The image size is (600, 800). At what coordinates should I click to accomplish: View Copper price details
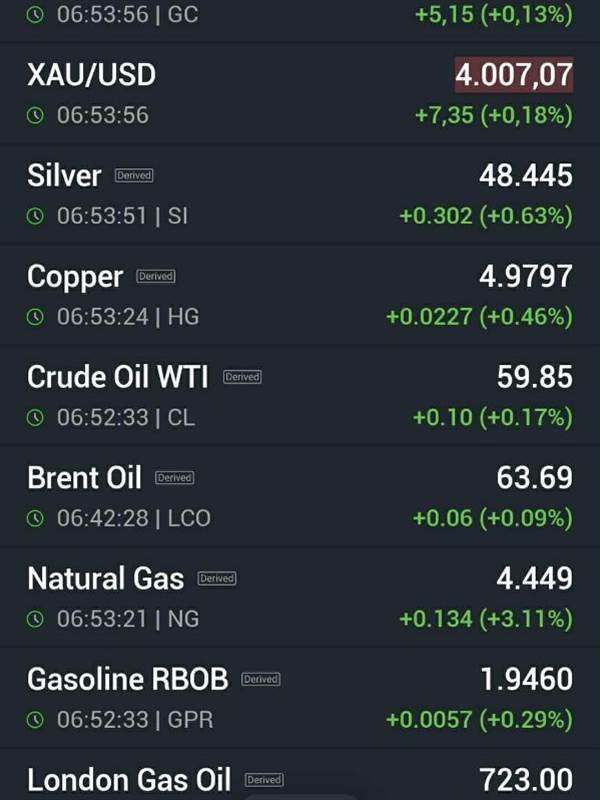coord(300,295)
